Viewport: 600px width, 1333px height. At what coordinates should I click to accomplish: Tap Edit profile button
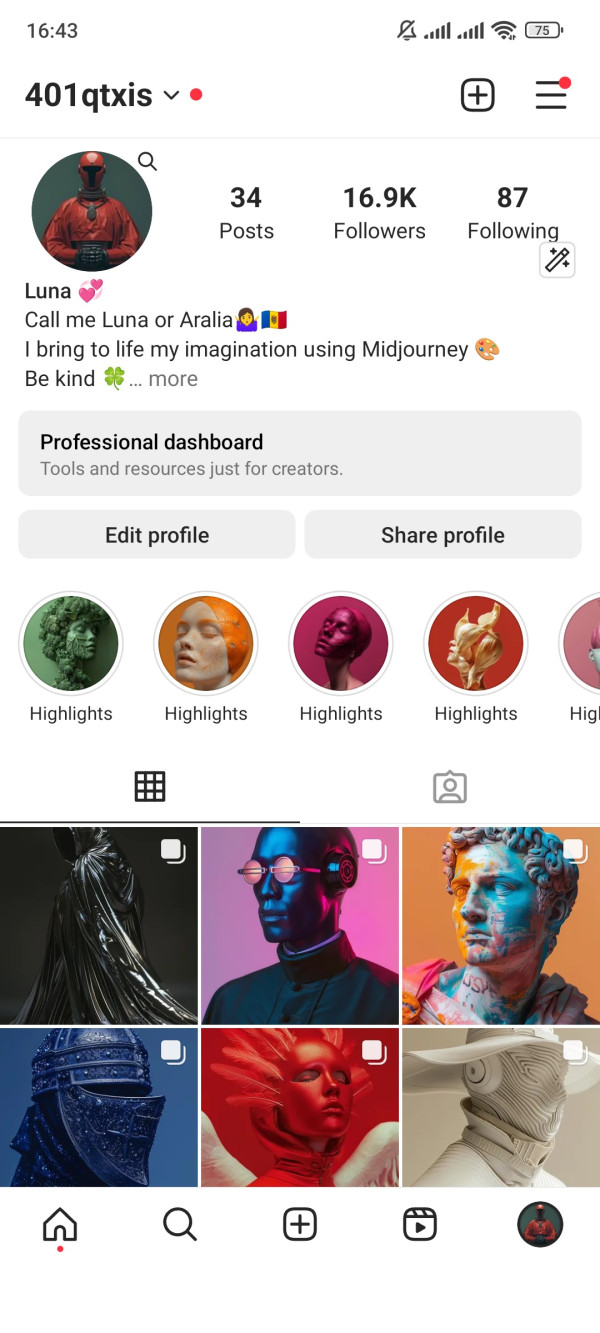point(157,535)
